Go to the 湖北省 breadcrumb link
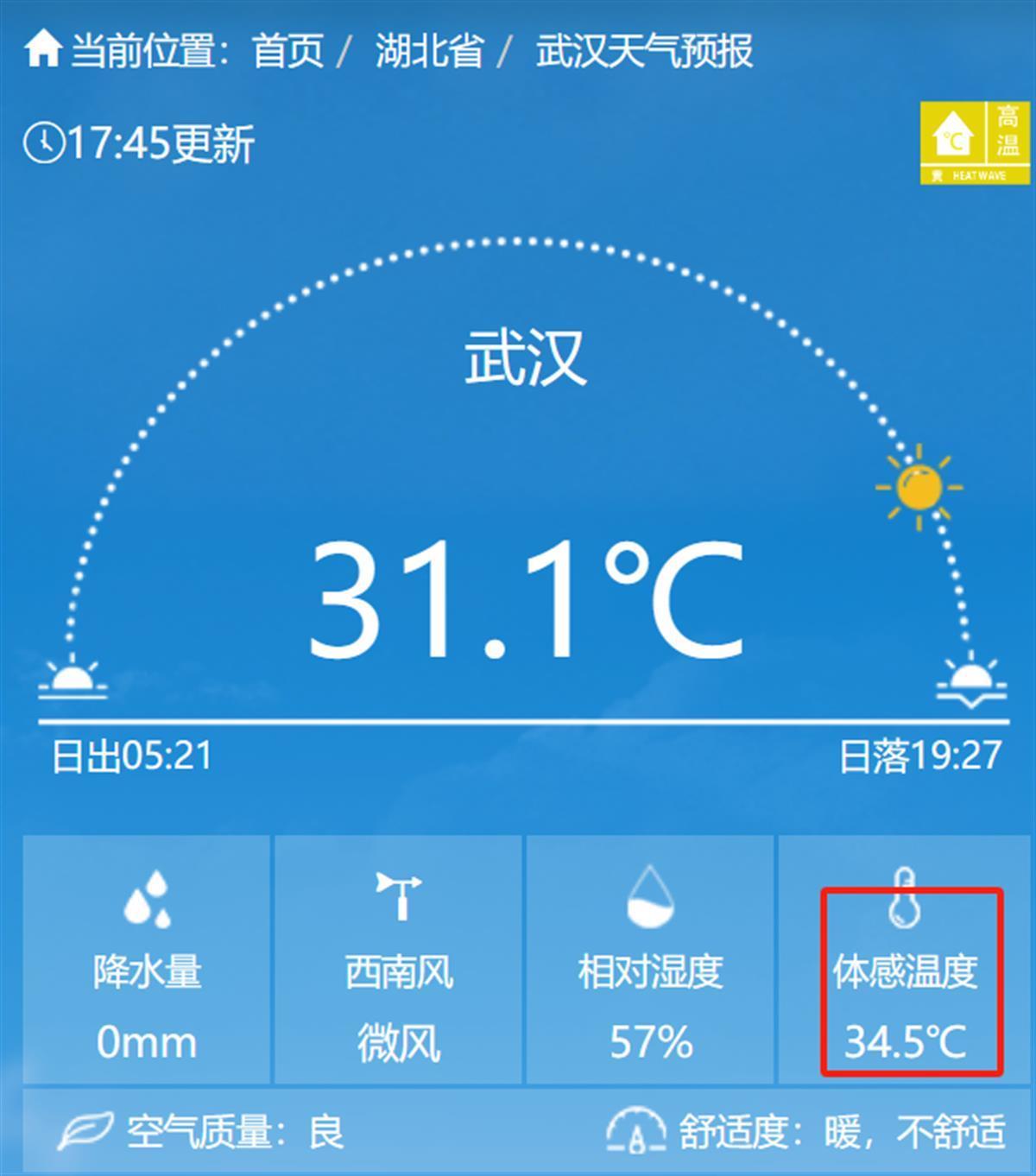This screenshot has width=1036, height=1176. [x=429, y=51]
